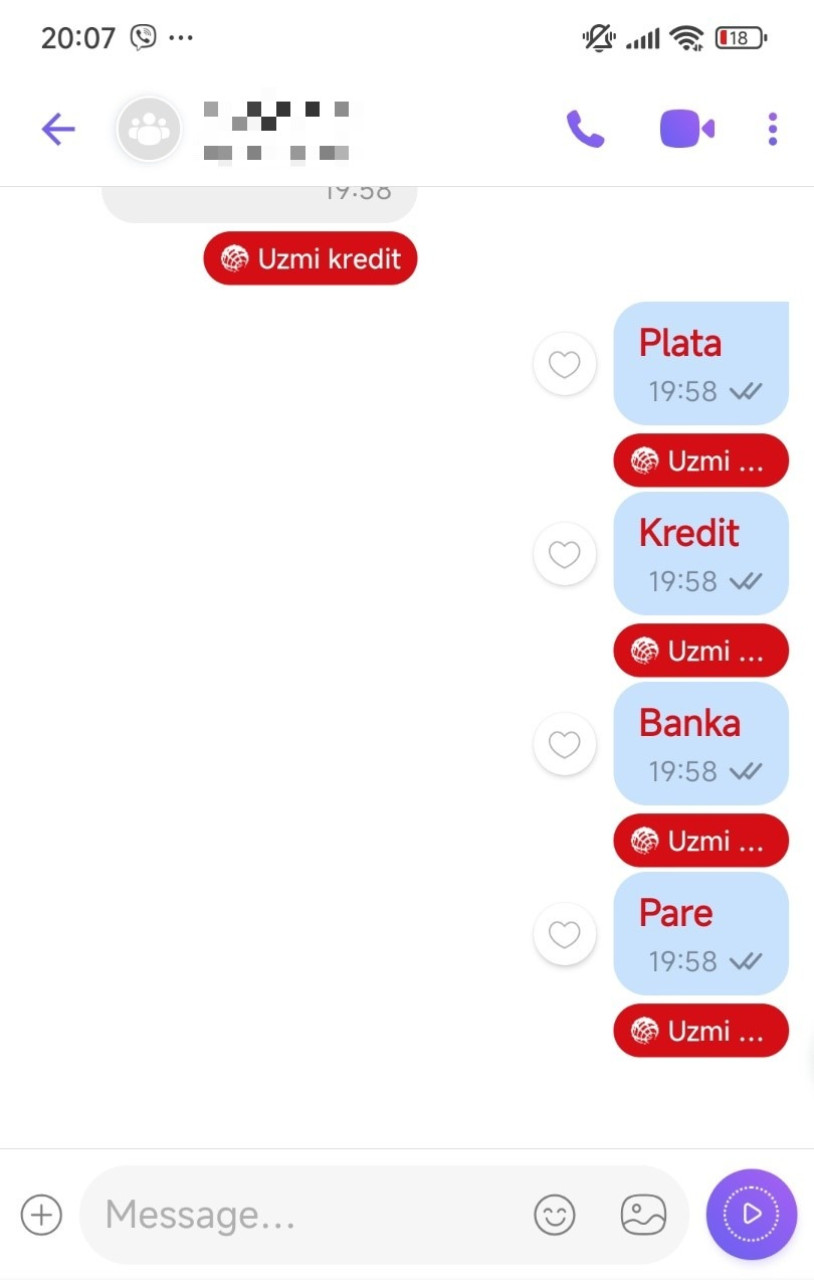
Task: Like the "Plata" message
Action: [x=565, y=364]
